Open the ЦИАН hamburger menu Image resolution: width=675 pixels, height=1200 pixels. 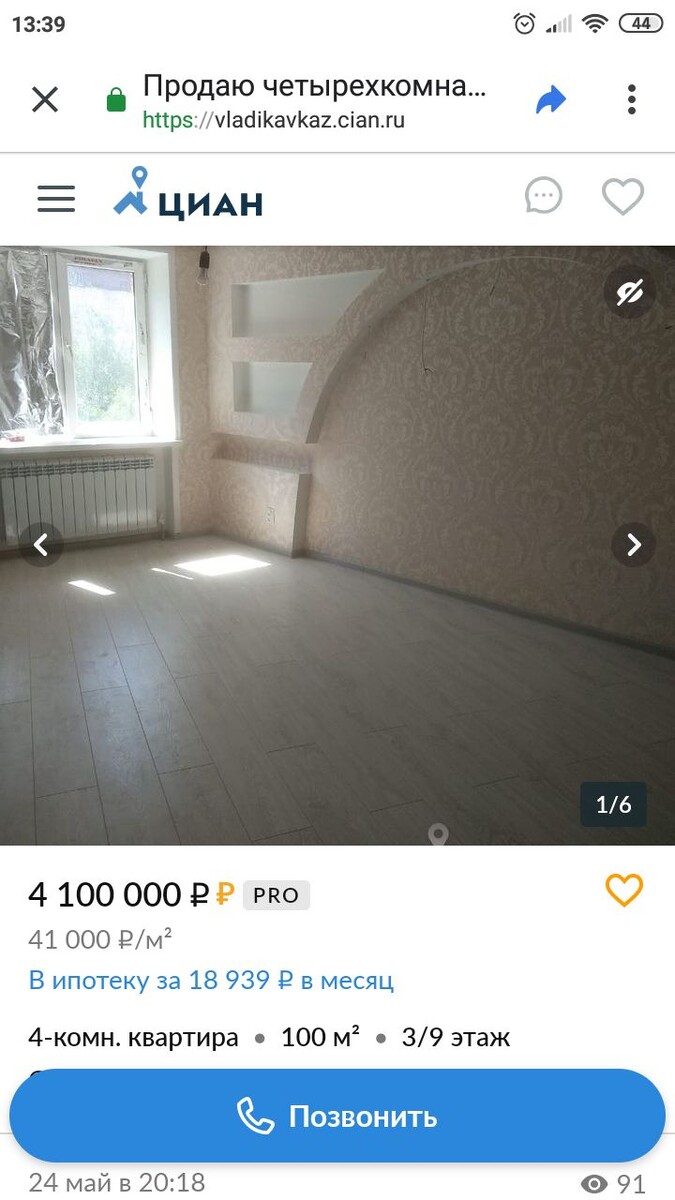[56, 198]
